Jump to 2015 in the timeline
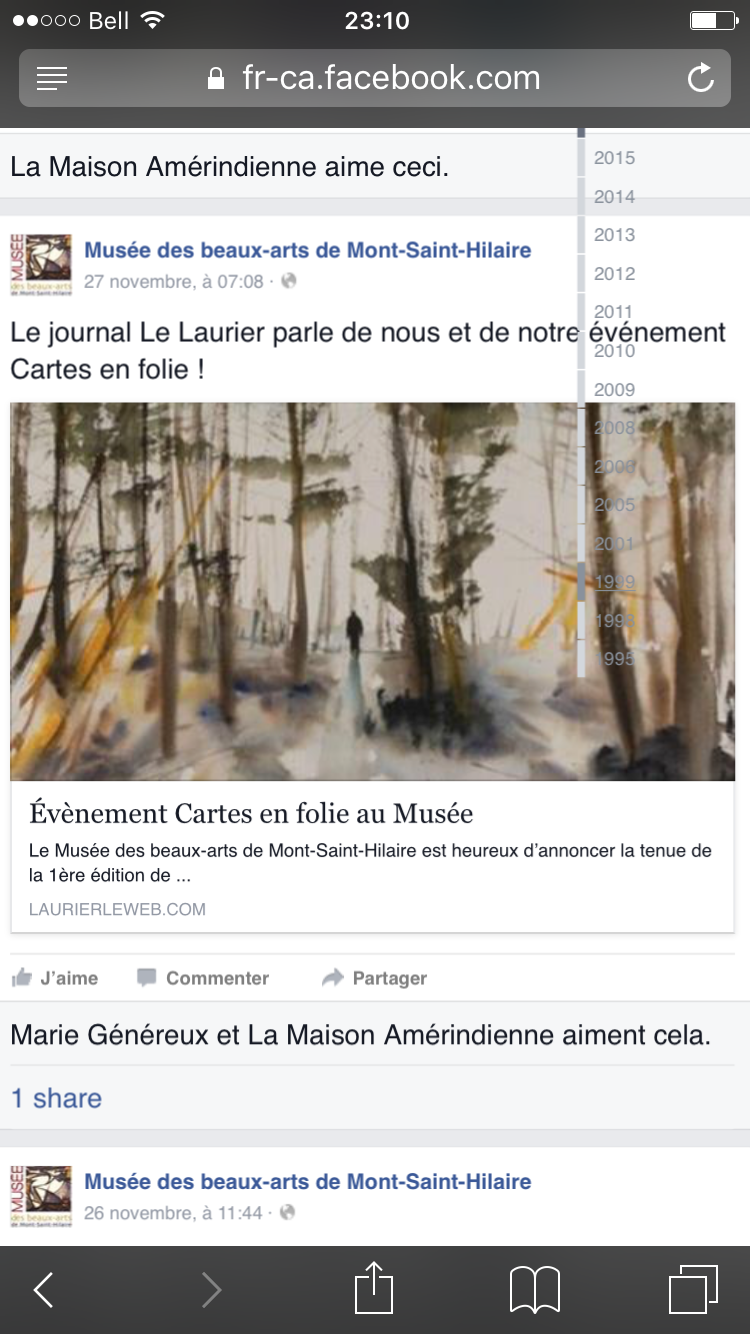This screenshot has width=750, height=1334. 614,158
